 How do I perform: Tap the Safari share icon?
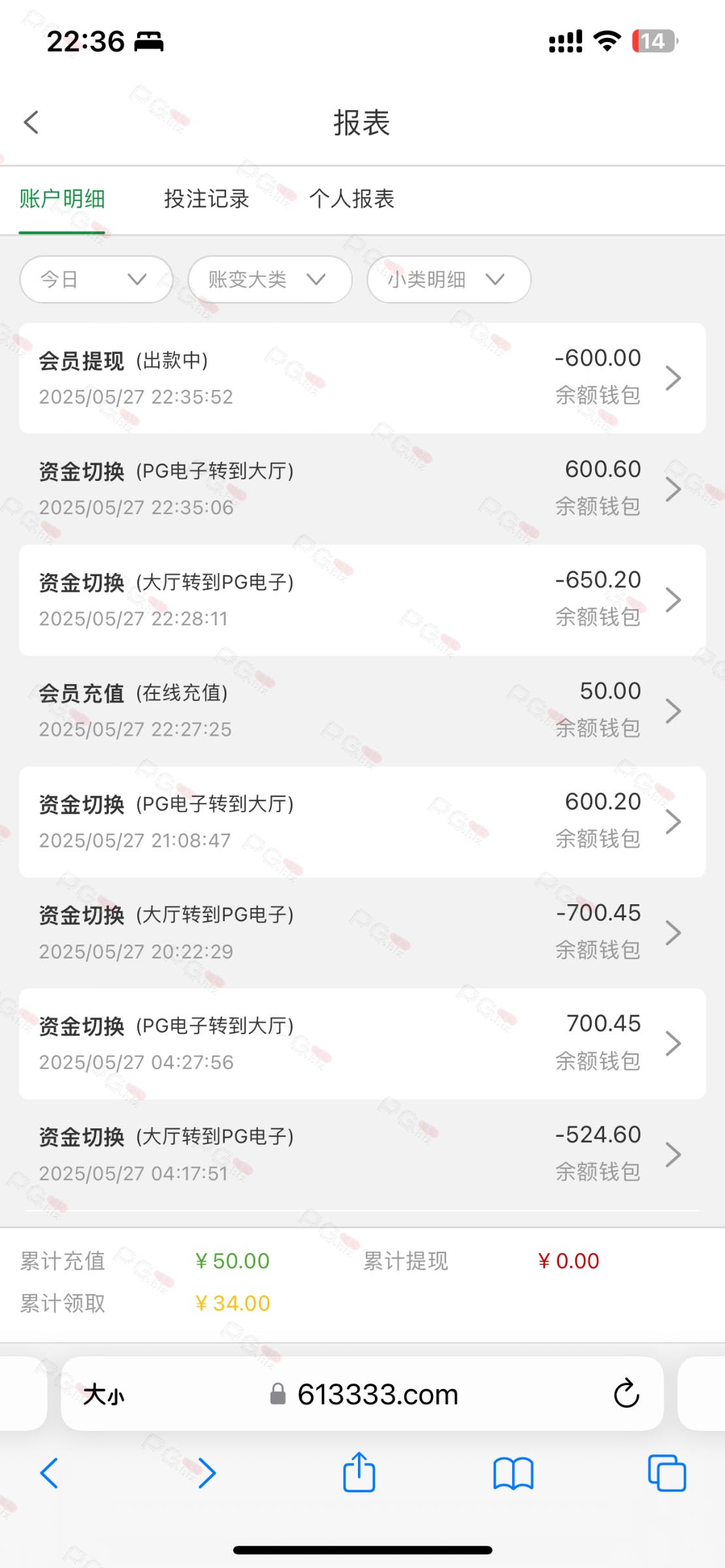point(359,1472)
